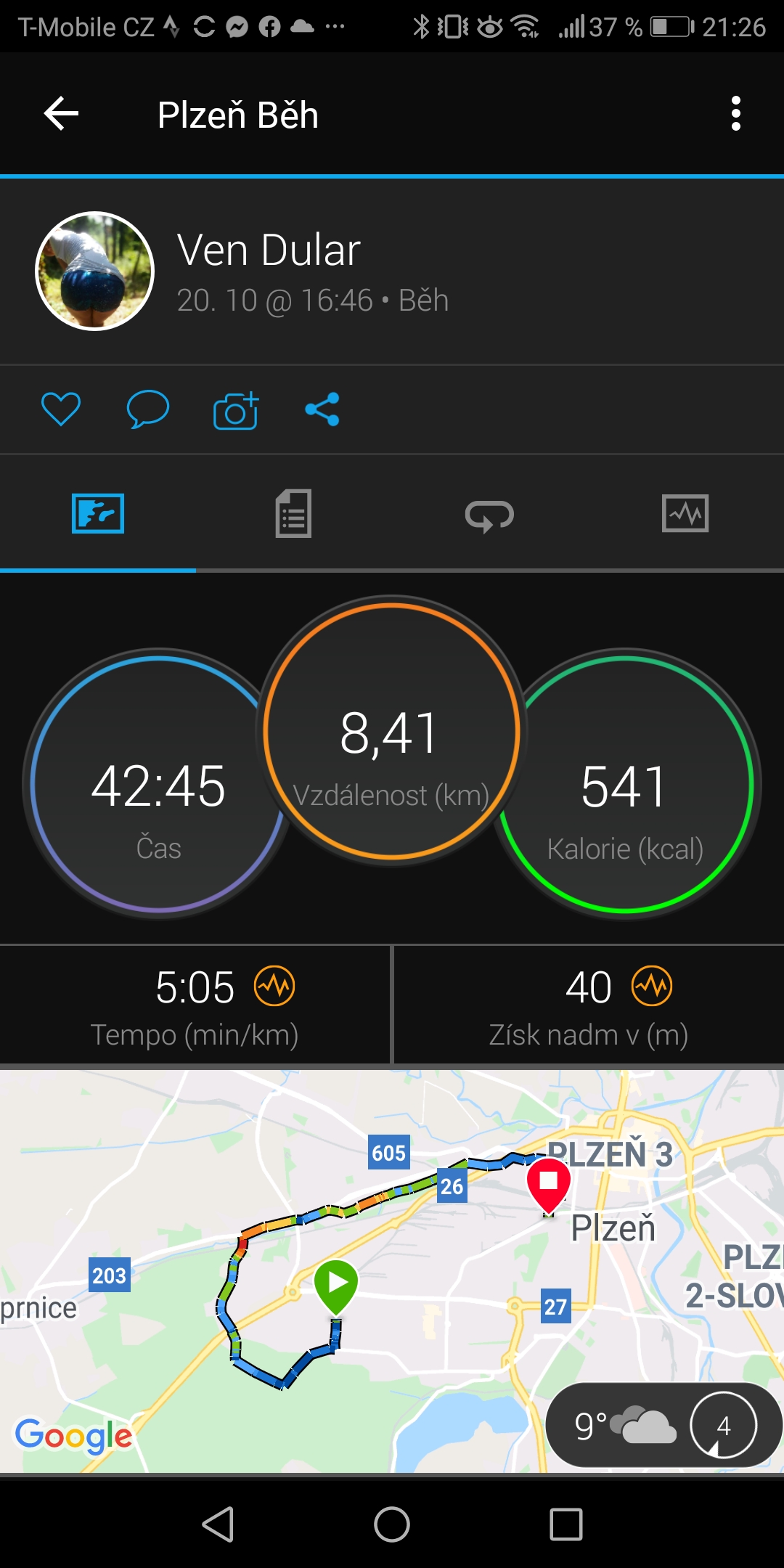This screenshot has width=784, height=1568.
Task: Switch to the charts tab
Action: tap(685, 513)
